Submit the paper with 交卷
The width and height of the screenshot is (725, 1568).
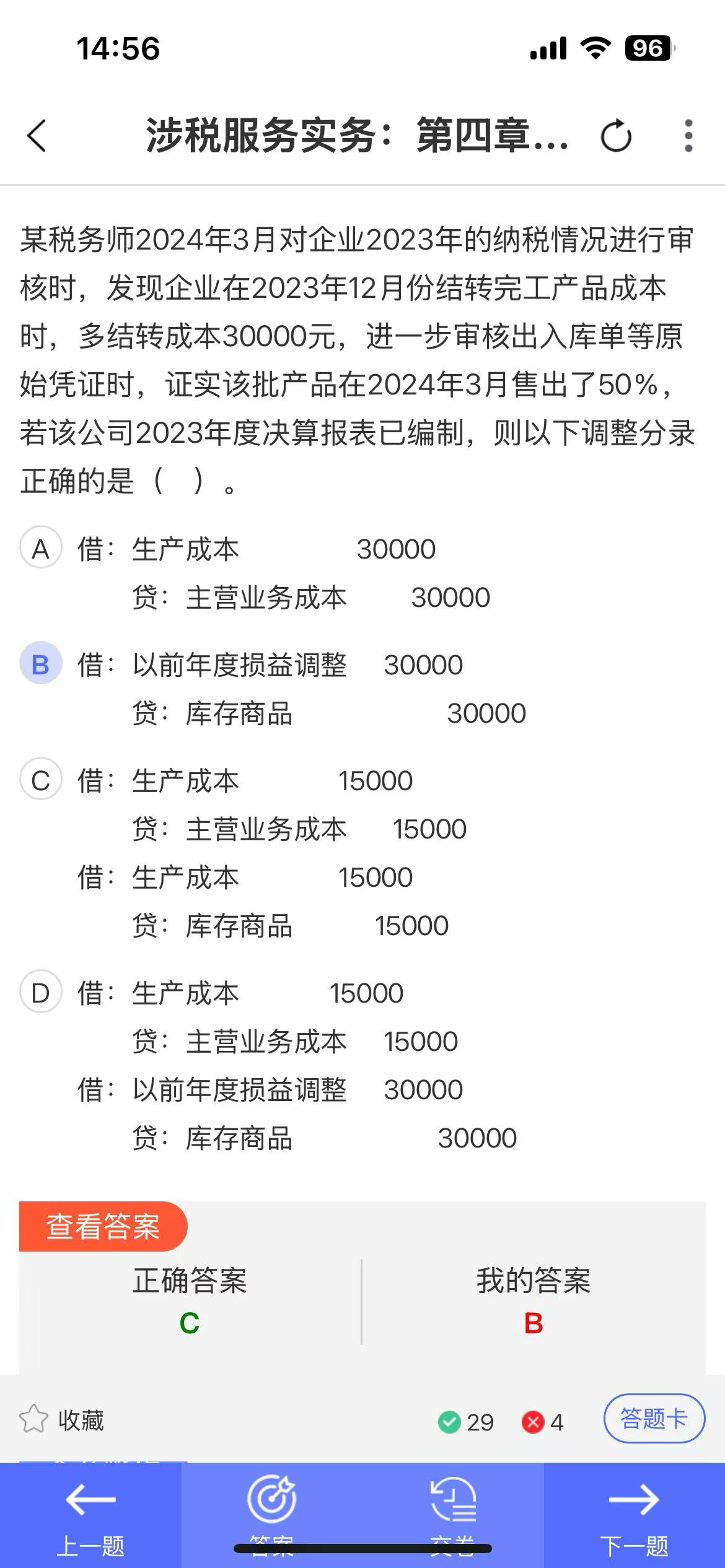453,1511
